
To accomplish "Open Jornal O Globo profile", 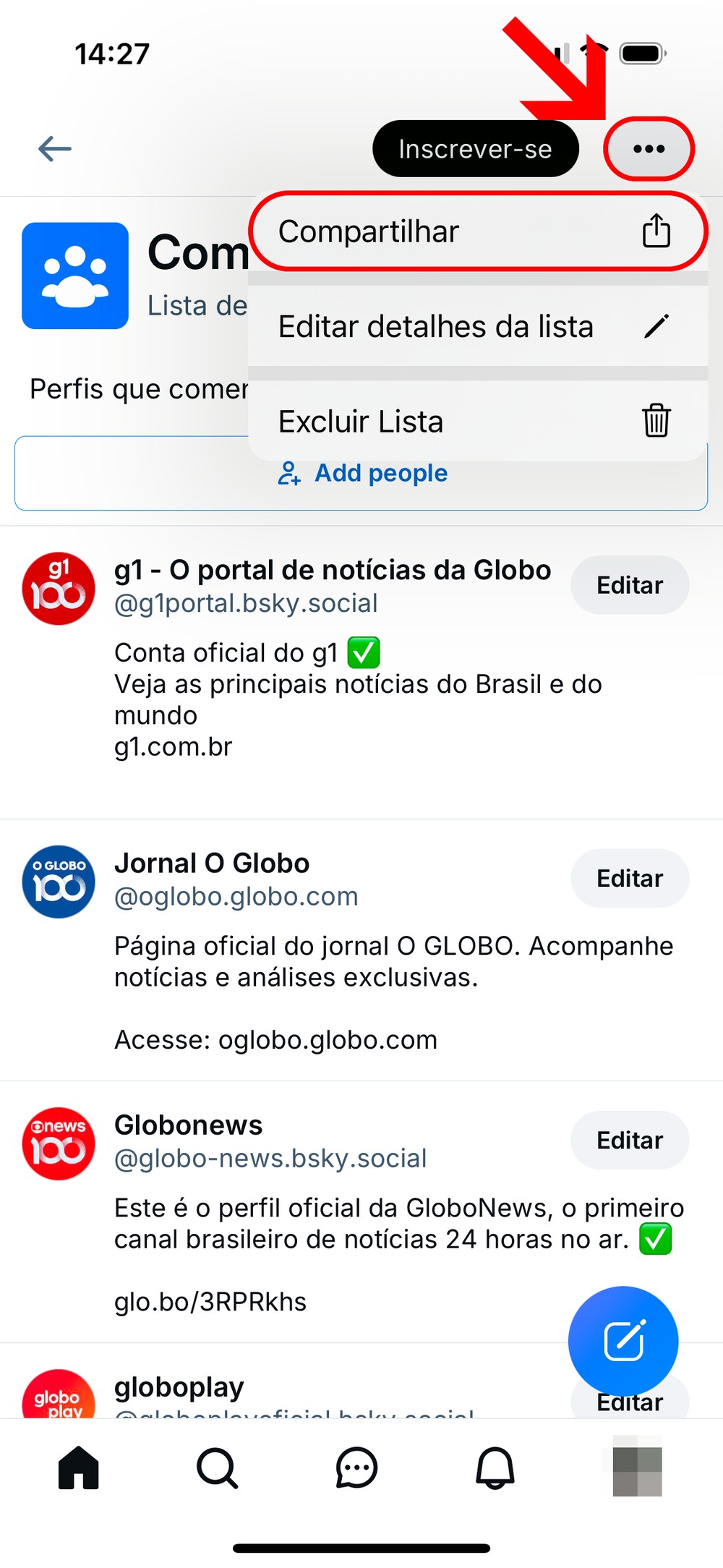I will coord(212,864).
